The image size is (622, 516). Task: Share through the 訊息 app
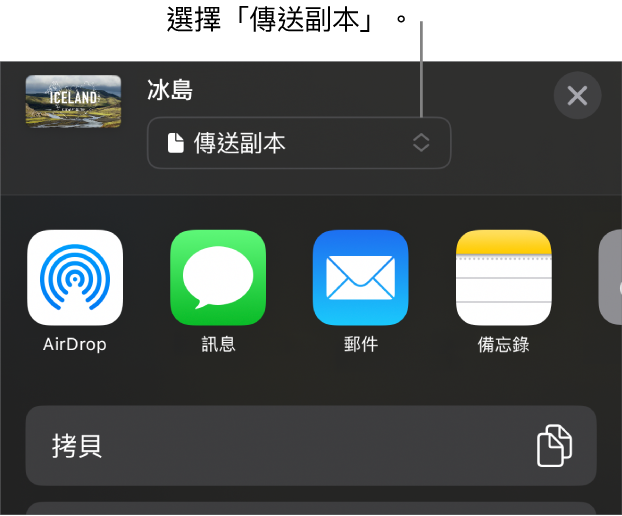[218, 278]
